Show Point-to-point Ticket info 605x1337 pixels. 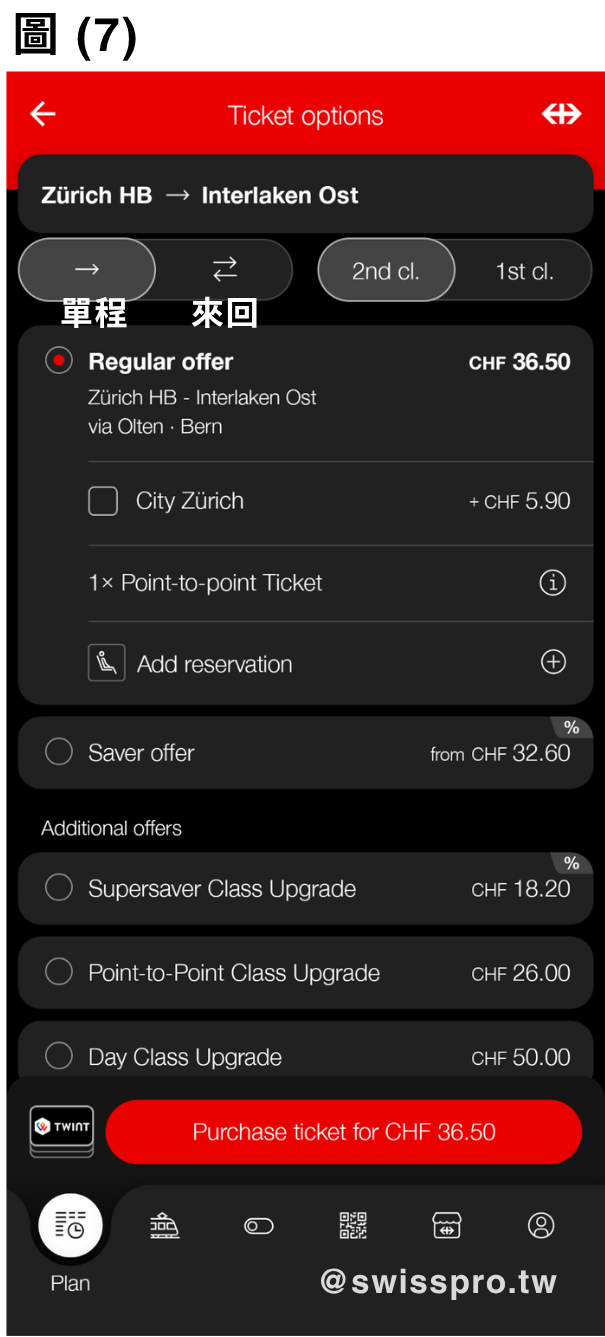point(552,583)
